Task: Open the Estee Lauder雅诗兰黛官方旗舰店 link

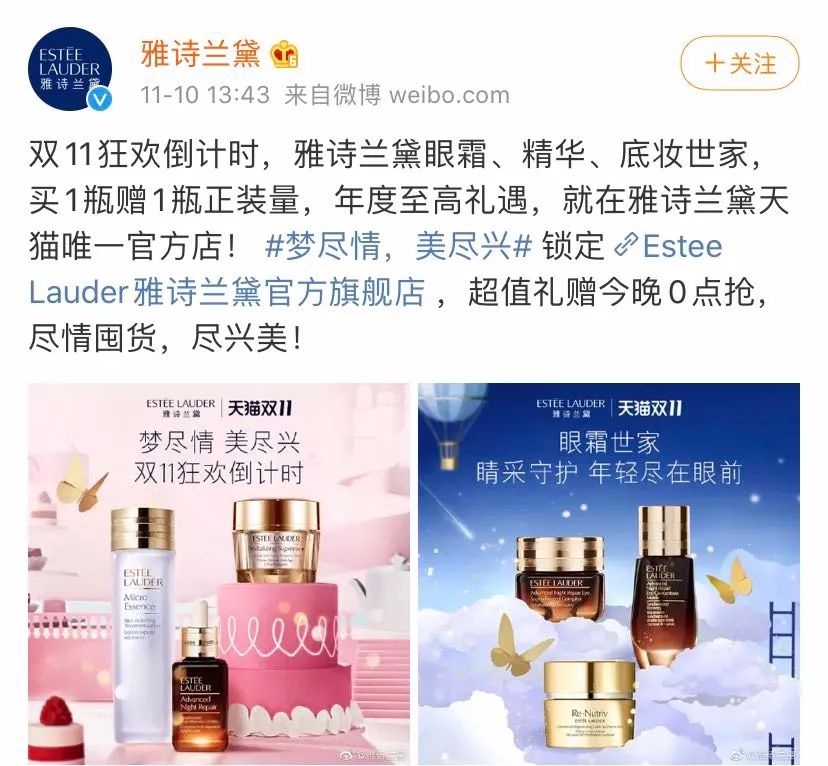Action: click(x=240, y=292)
